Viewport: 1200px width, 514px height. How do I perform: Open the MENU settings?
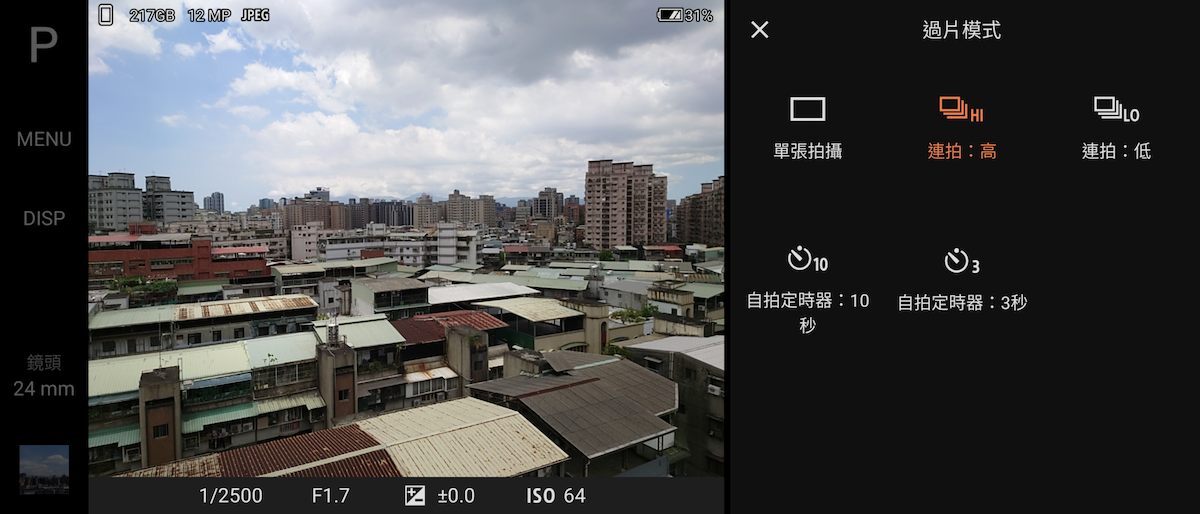(44, 139)
